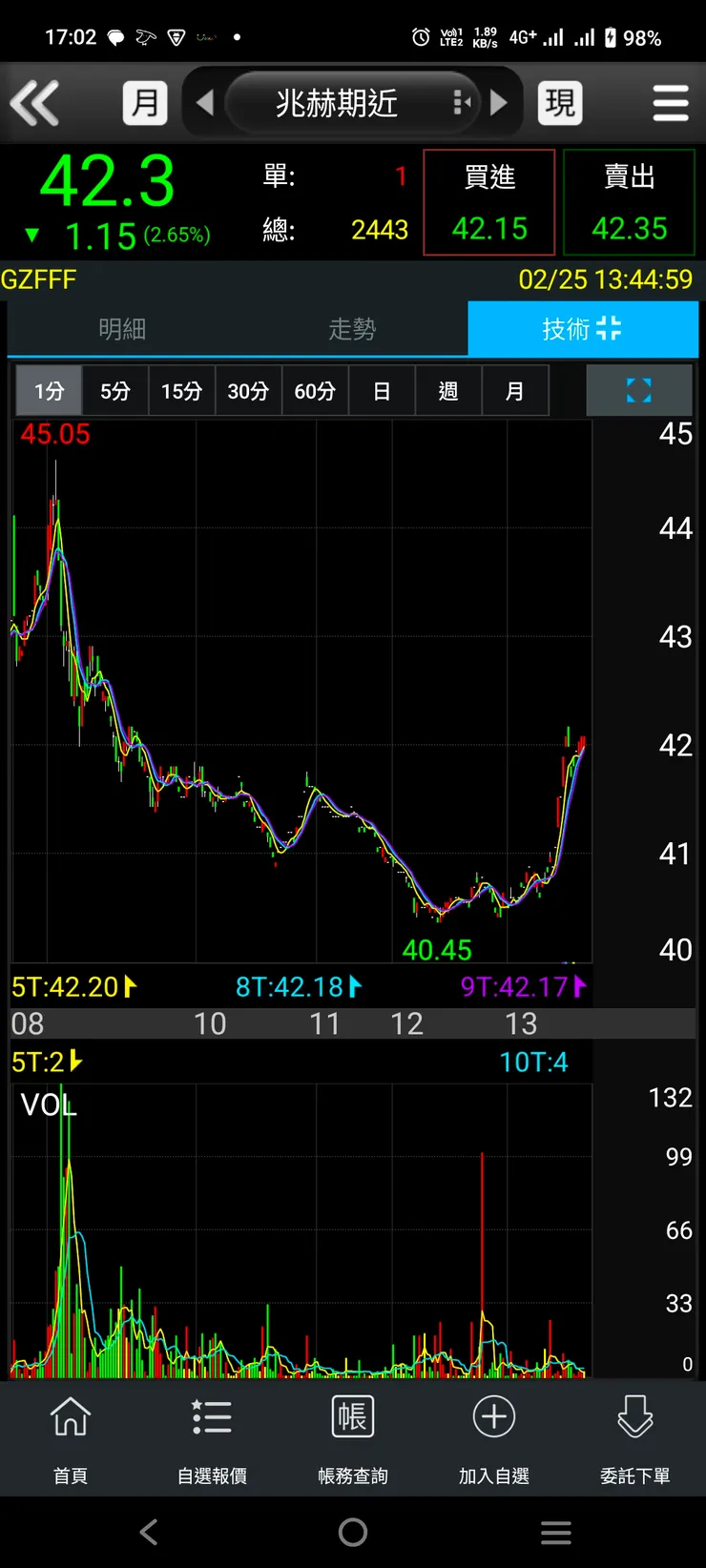
Task: Tap the 月 contract month button
Action: click(145, 103)
